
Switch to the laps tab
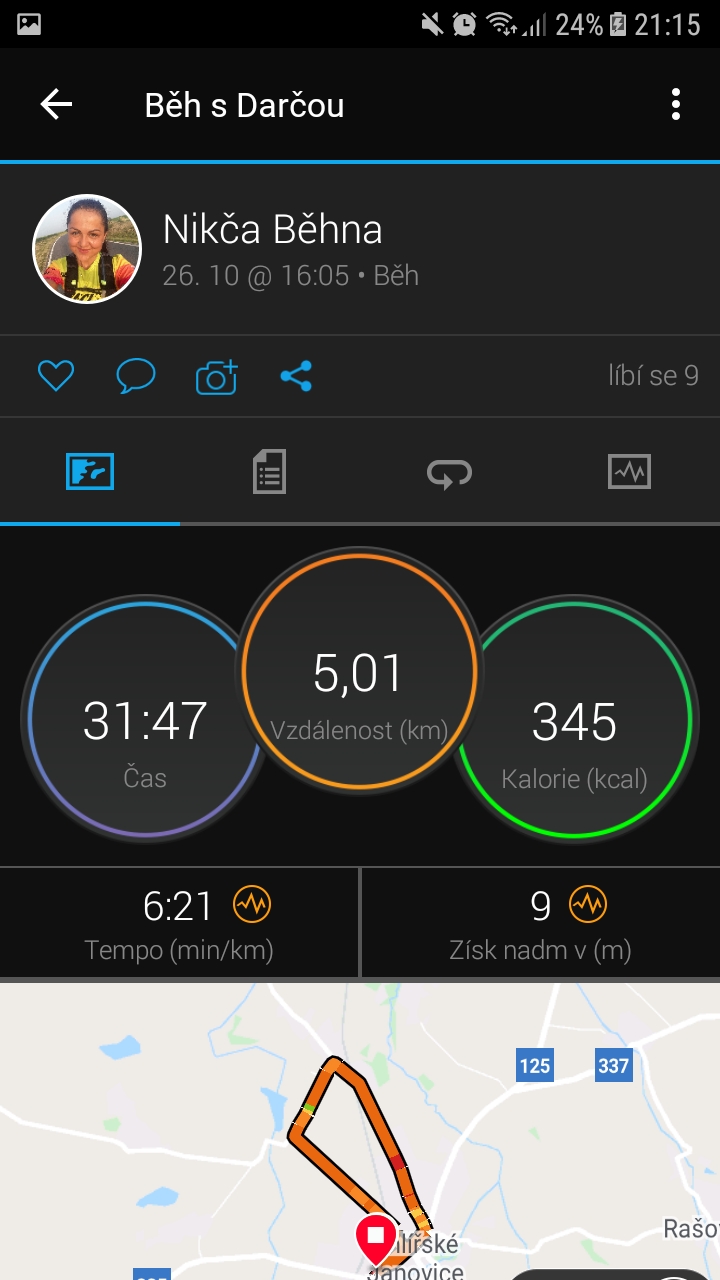point(449,471)
